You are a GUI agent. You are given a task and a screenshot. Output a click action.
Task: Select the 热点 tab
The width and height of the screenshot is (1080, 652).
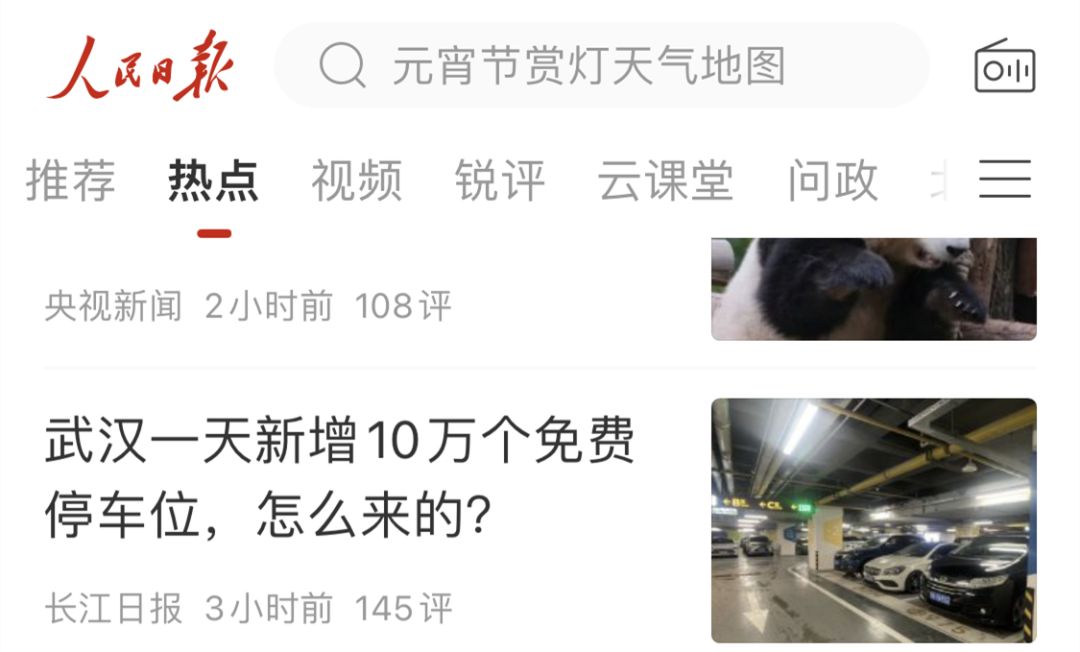tap(213, 181)
